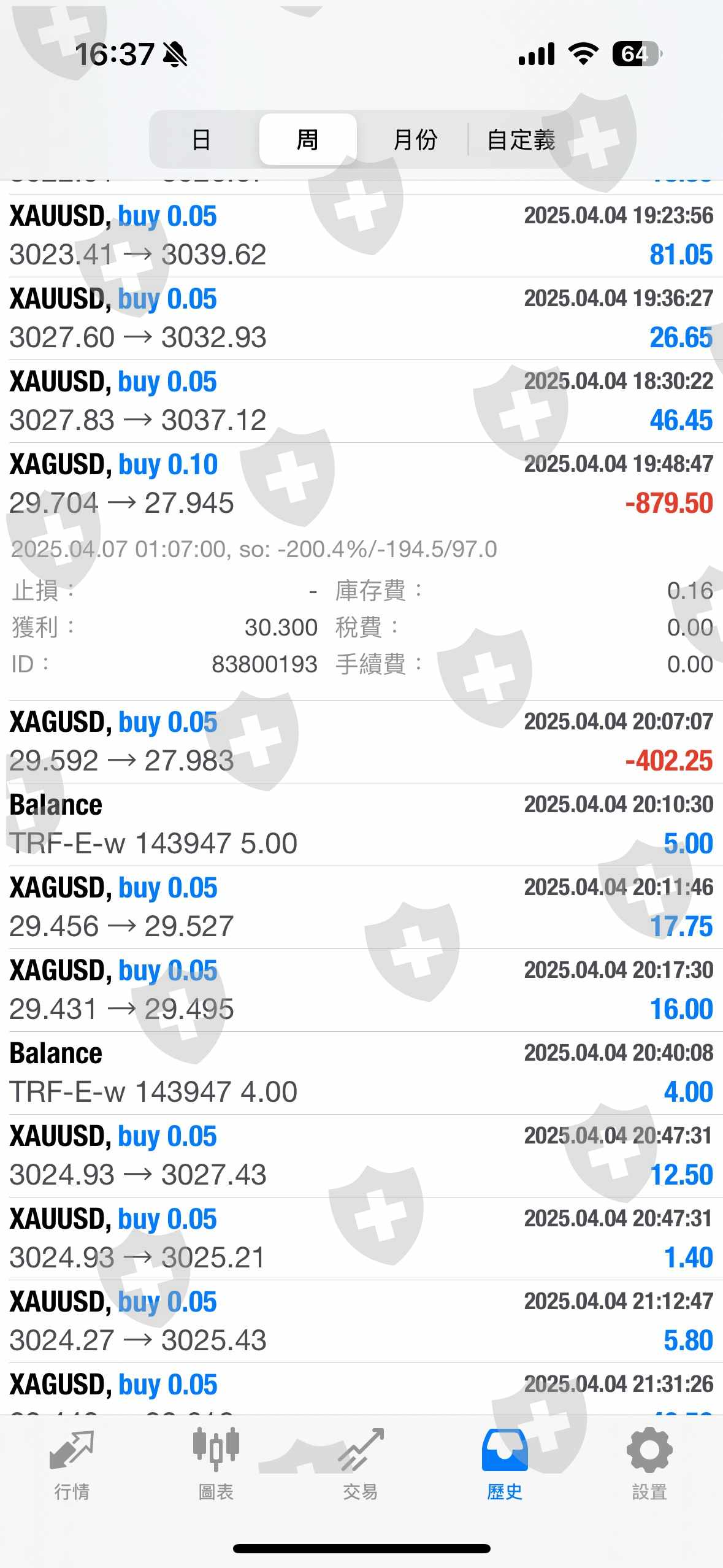Open the 設置 settings tab
This screenshot has height=1568, width=723.
(x=649, y=1466)
